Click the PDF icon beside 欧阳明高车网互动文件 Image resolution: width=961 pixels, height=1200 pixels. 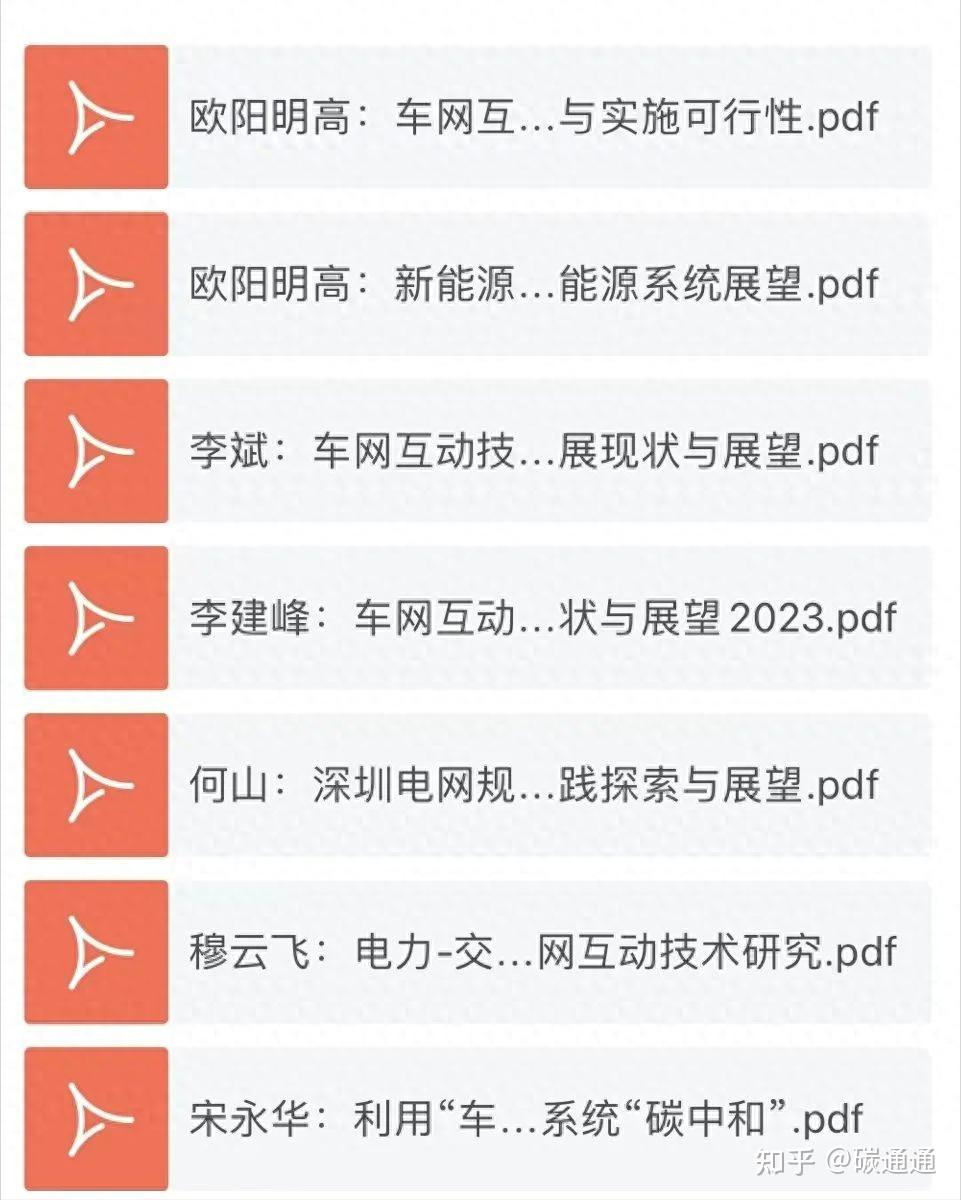(95, 115)
